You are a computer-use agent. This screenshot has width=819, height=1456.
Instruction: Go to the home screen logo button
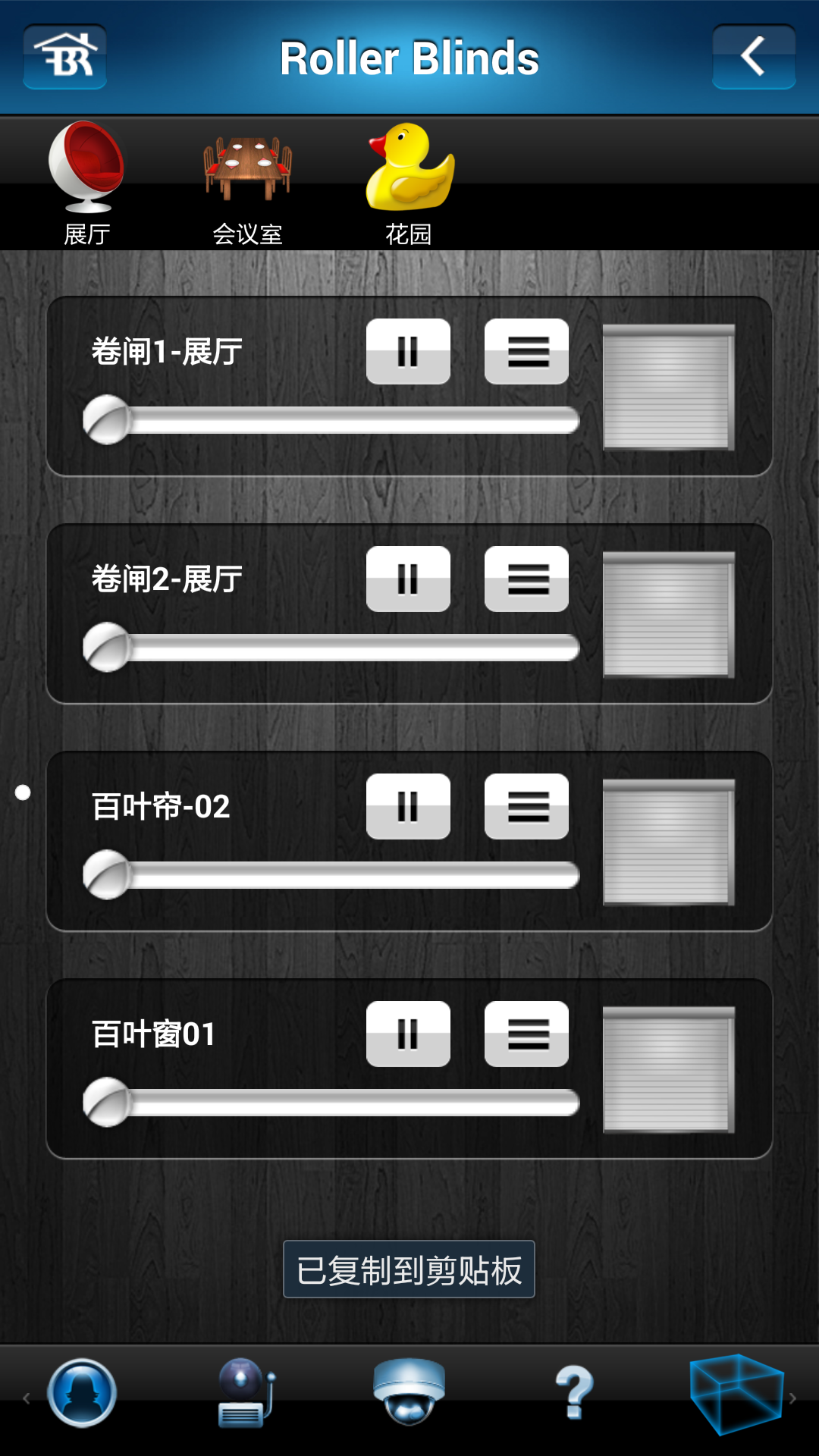(x=65, y=57)
